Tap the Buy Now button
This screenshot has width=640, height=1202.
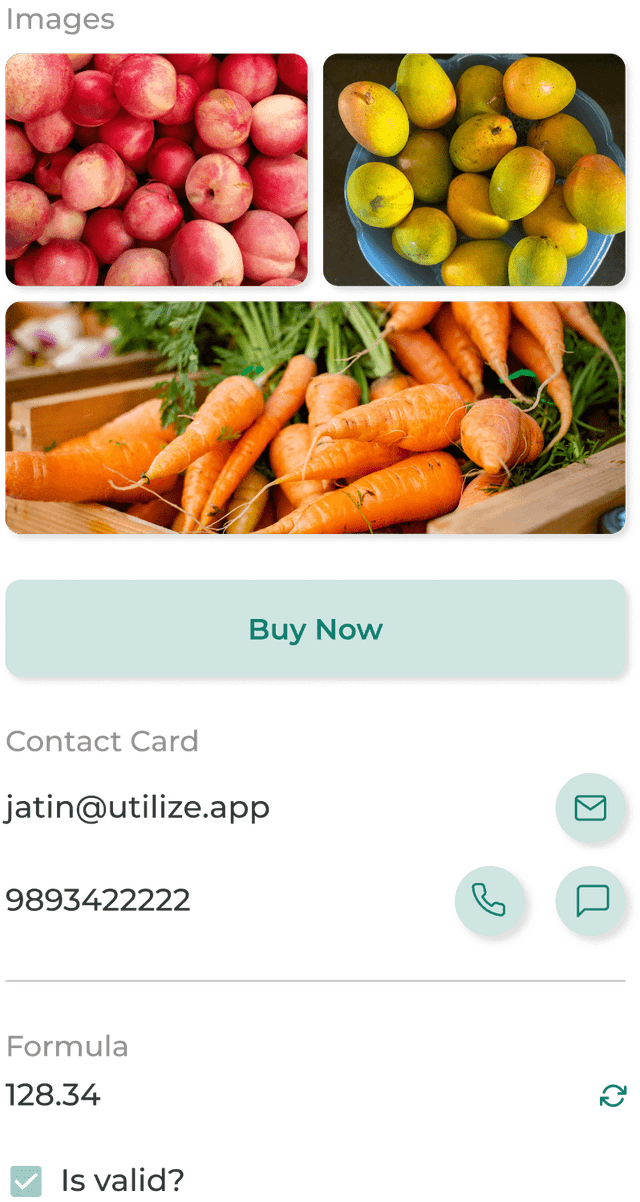tap(316, 629)
